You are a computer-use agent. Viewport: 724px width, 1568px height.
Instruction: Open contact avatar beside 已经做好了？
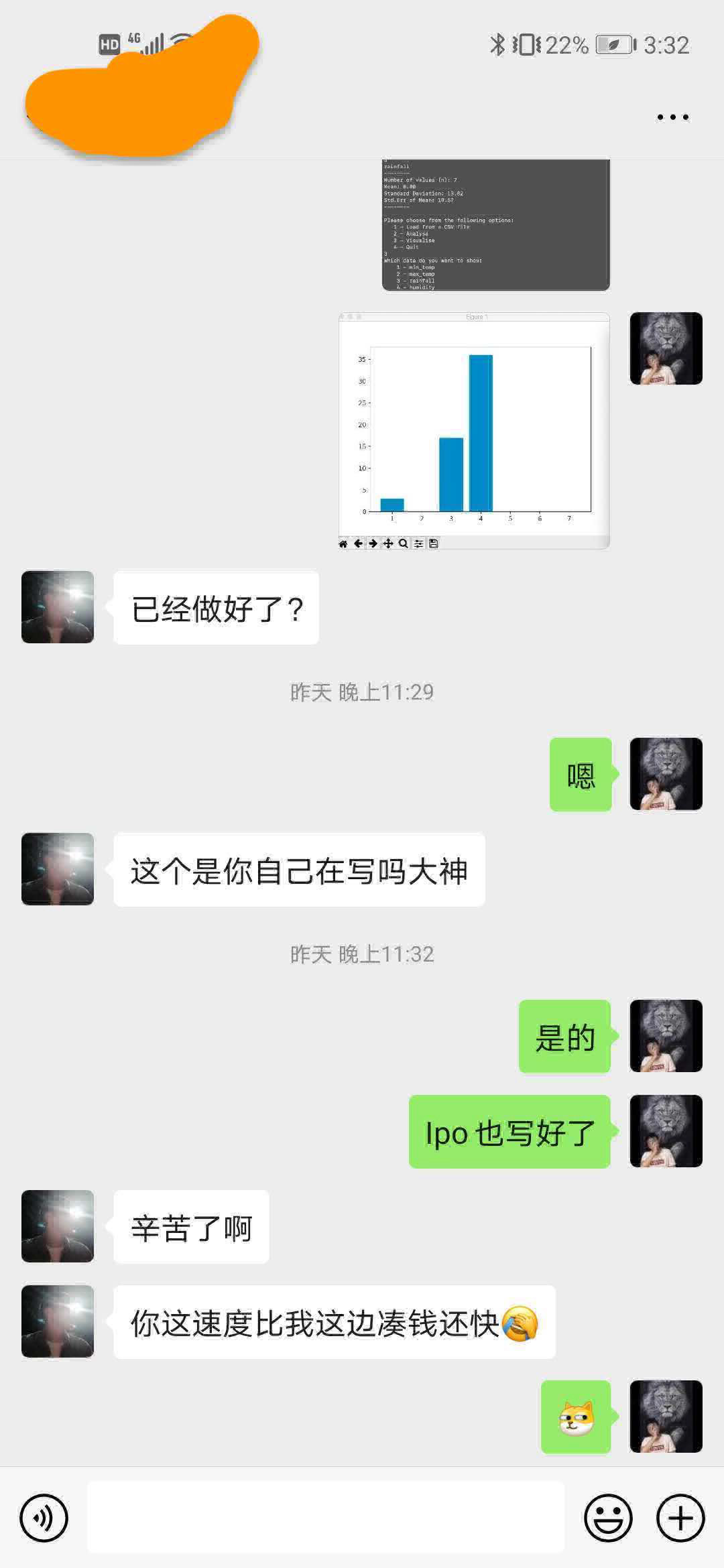pos(58,607)
